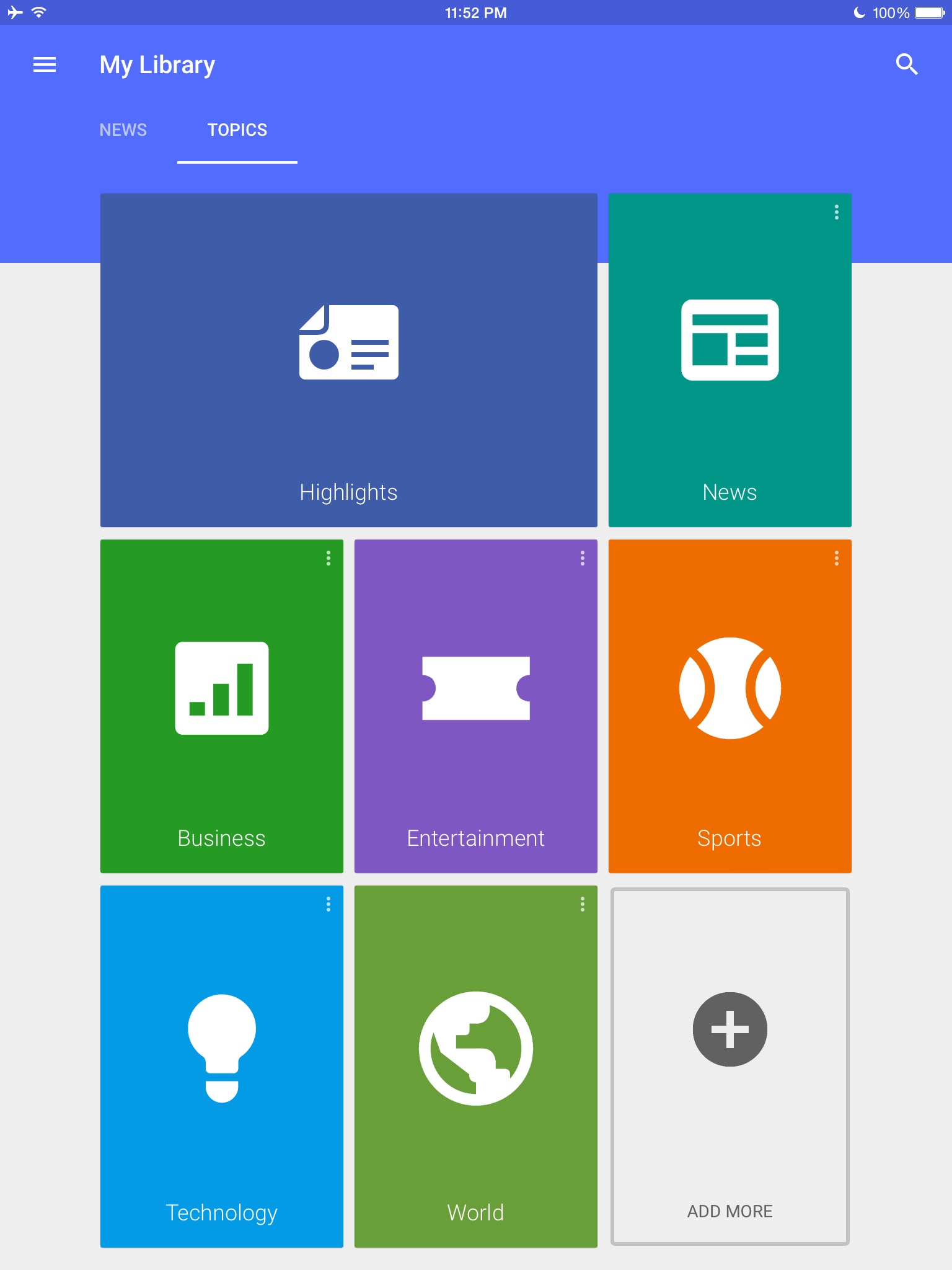The width and height of the screenshot is (952, 1270).
Task: Open the hamburger navigation drawer
Action: coord(45,64)
